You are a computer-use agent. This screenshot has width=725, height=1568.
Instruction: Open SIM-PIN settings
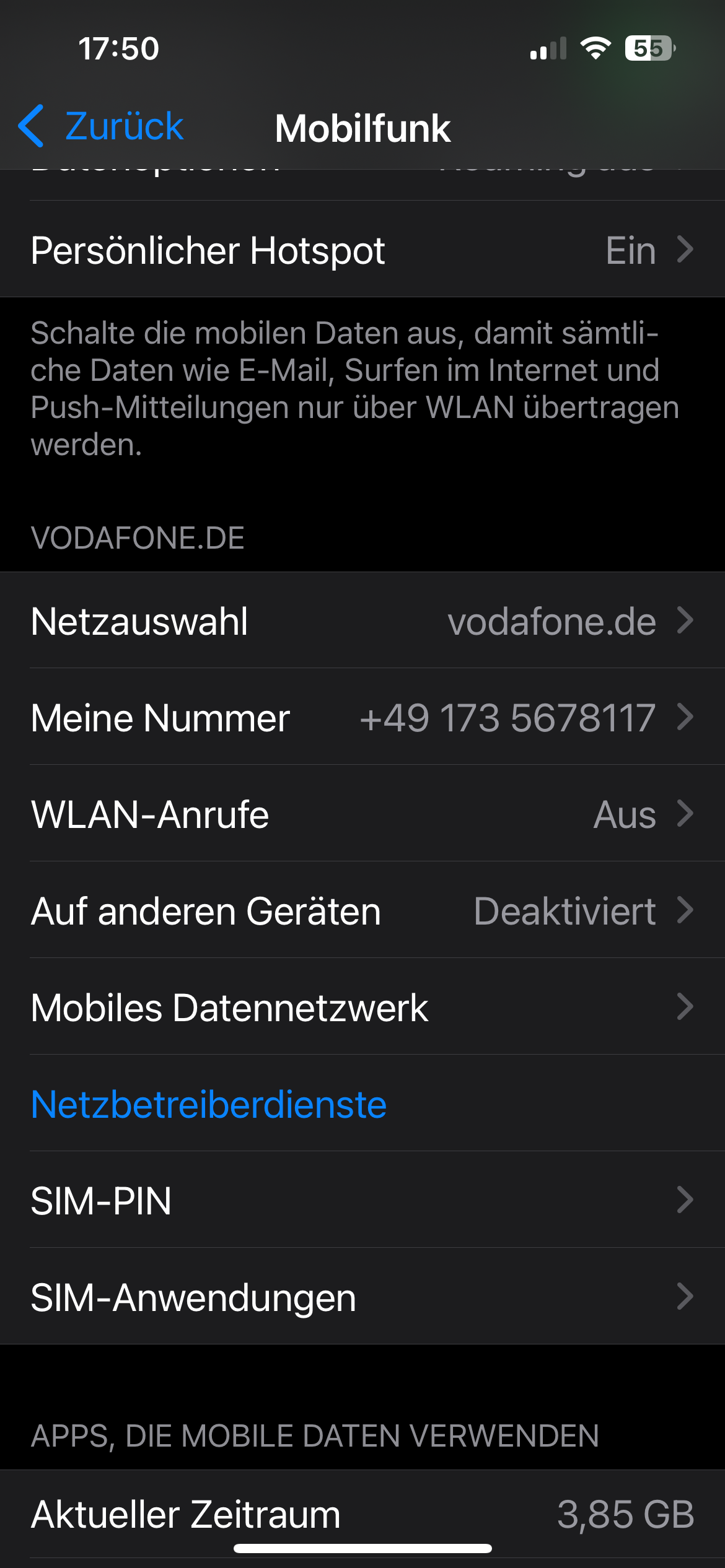click(362, 1200)
